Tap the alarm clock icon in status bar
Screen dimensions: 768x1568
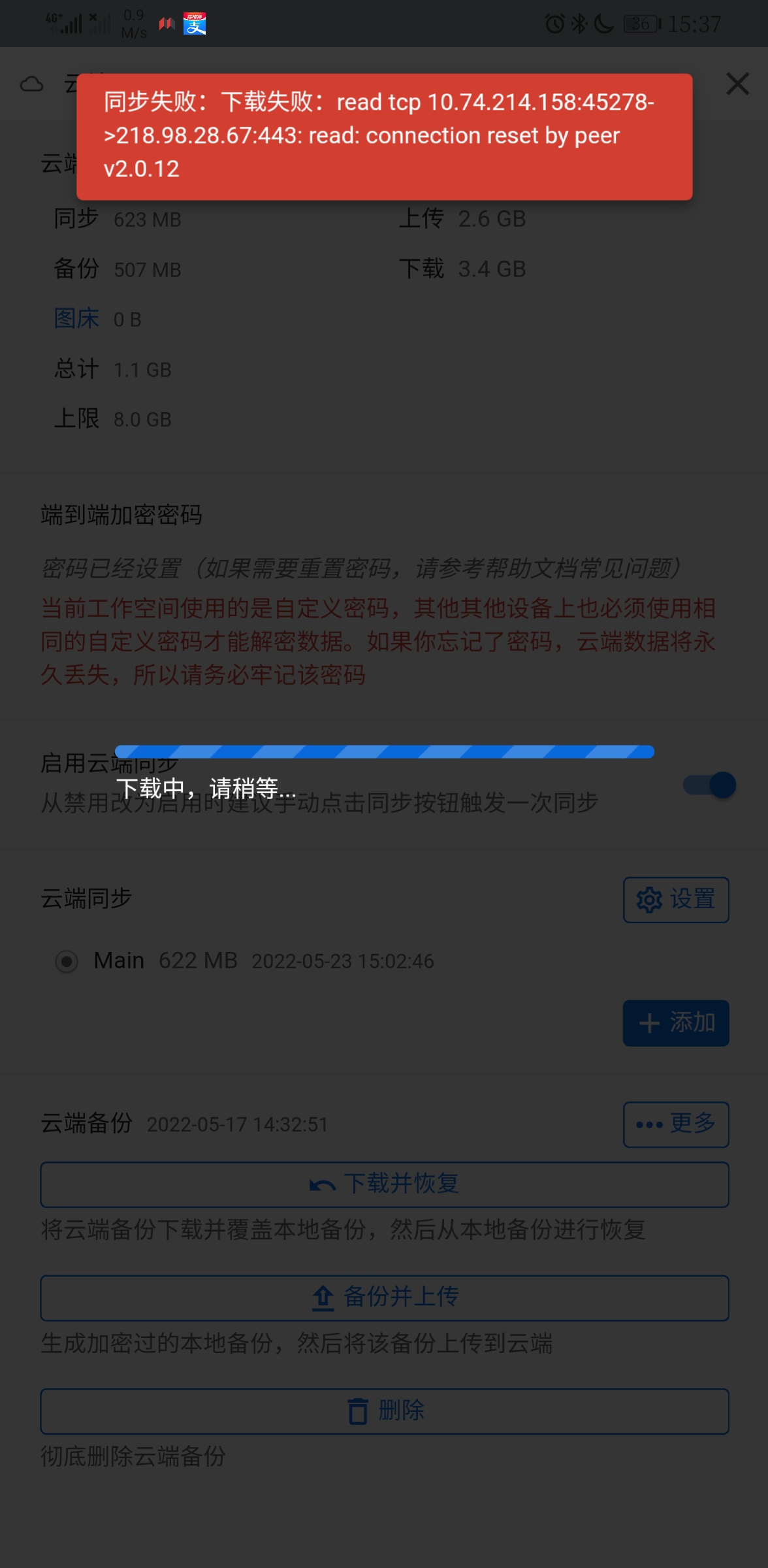554,24
